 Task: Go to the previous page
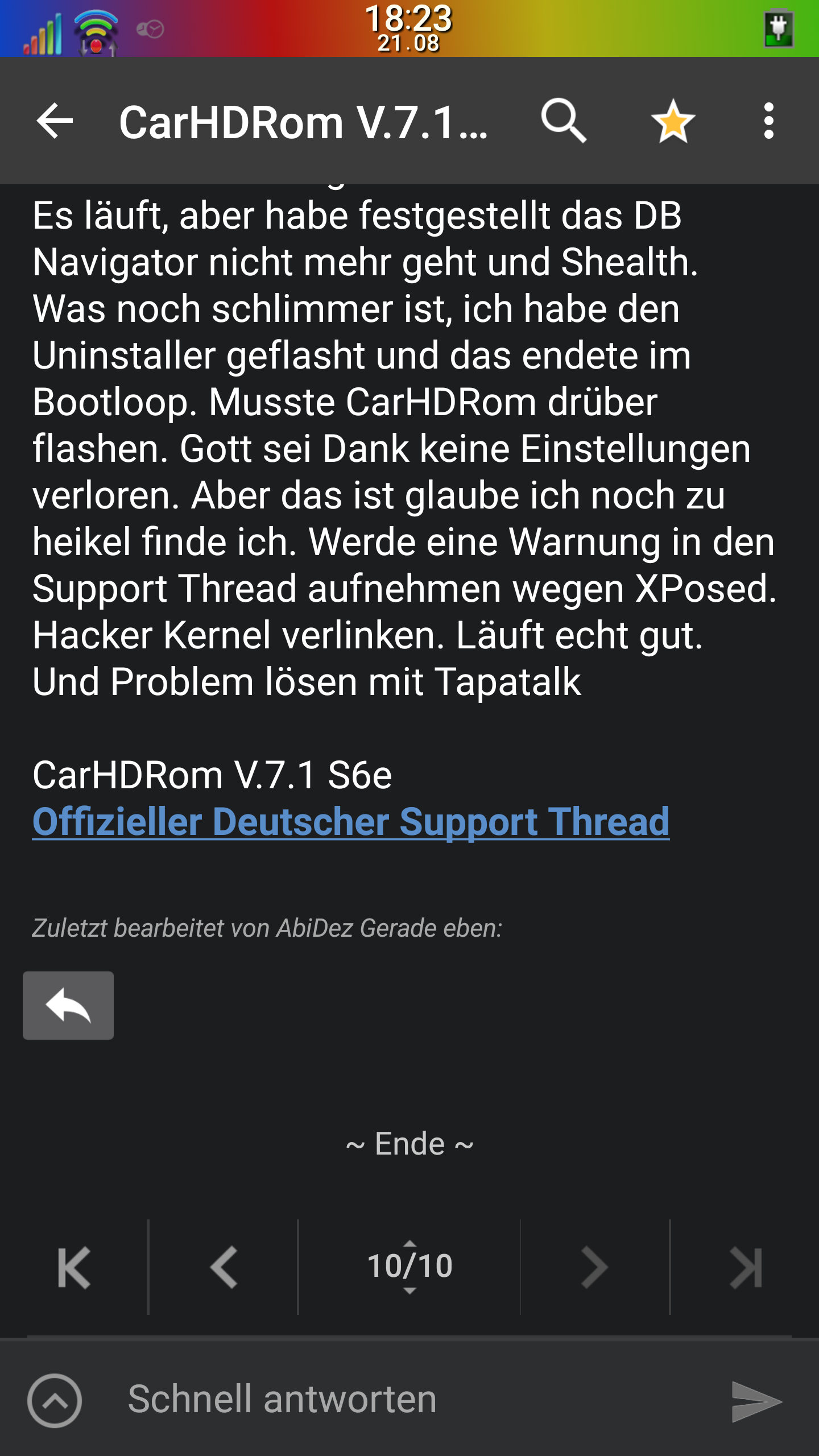coord(224,1267)
